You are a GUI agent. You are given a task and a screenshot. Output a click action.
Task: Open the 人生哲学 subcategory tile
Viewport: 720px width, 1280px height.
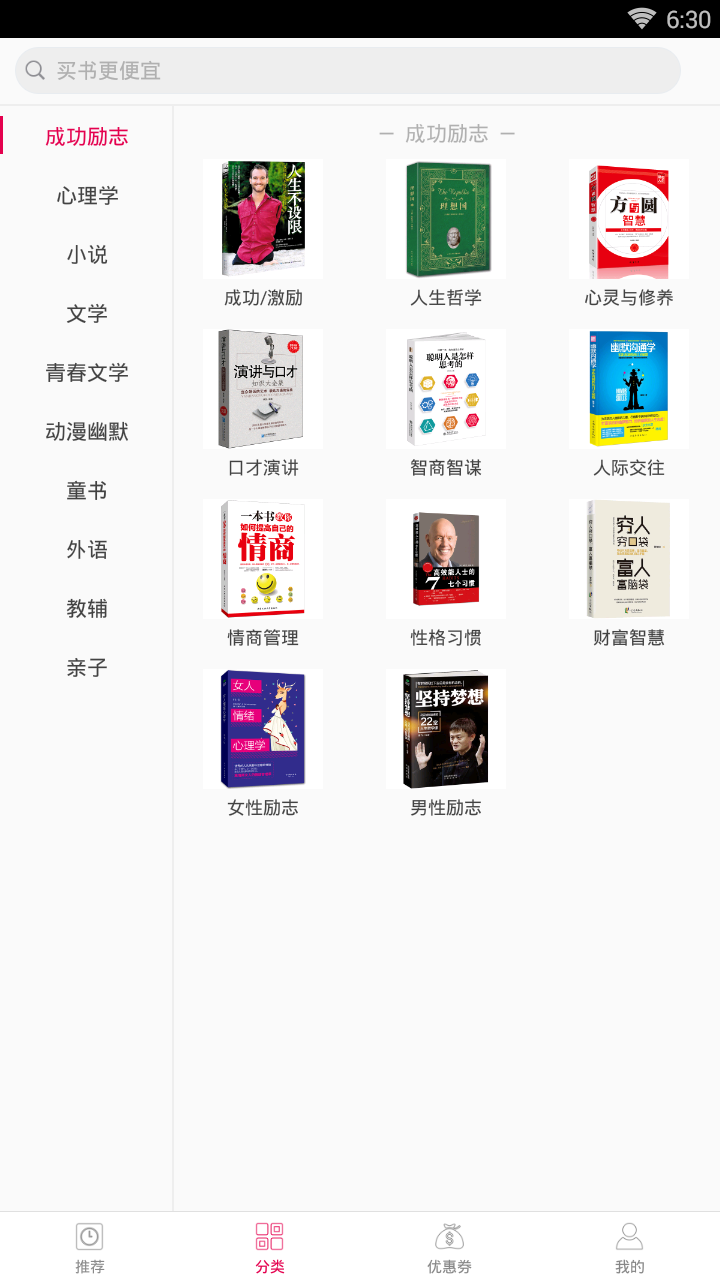446,232
